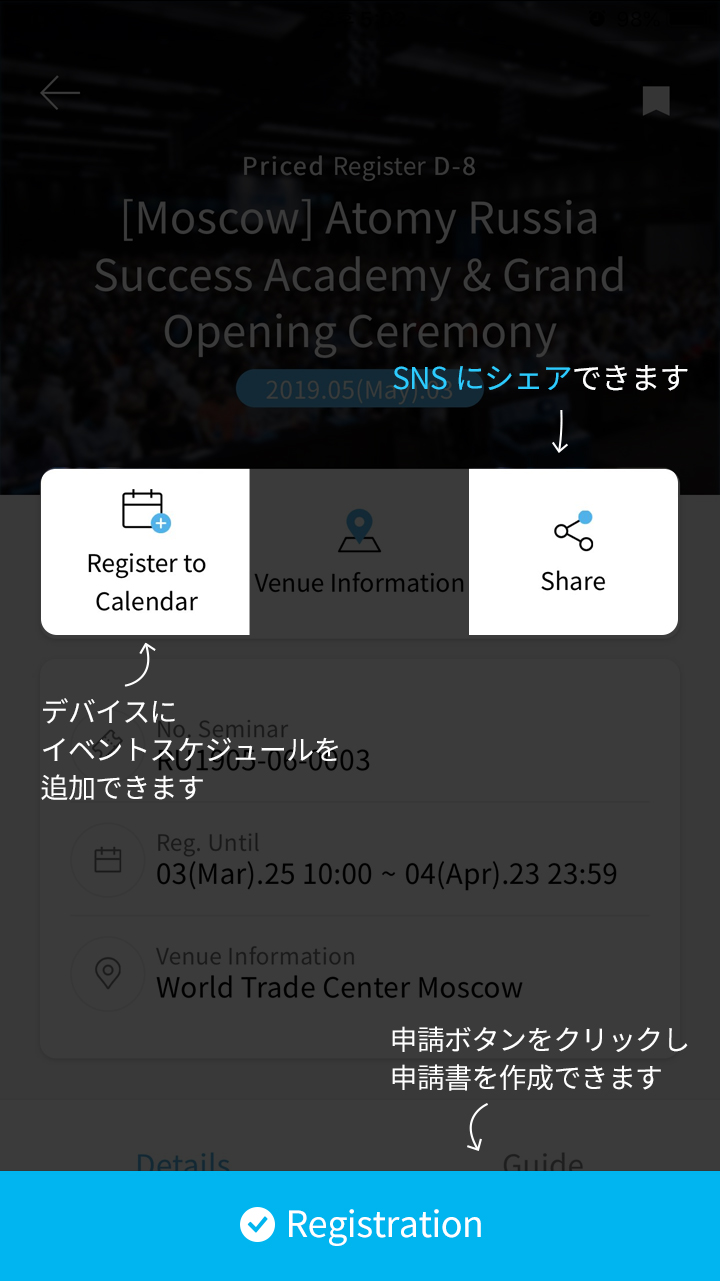Tap Register to Calendar button
This screenshot has width=720, height=1281.
(146, 552)
